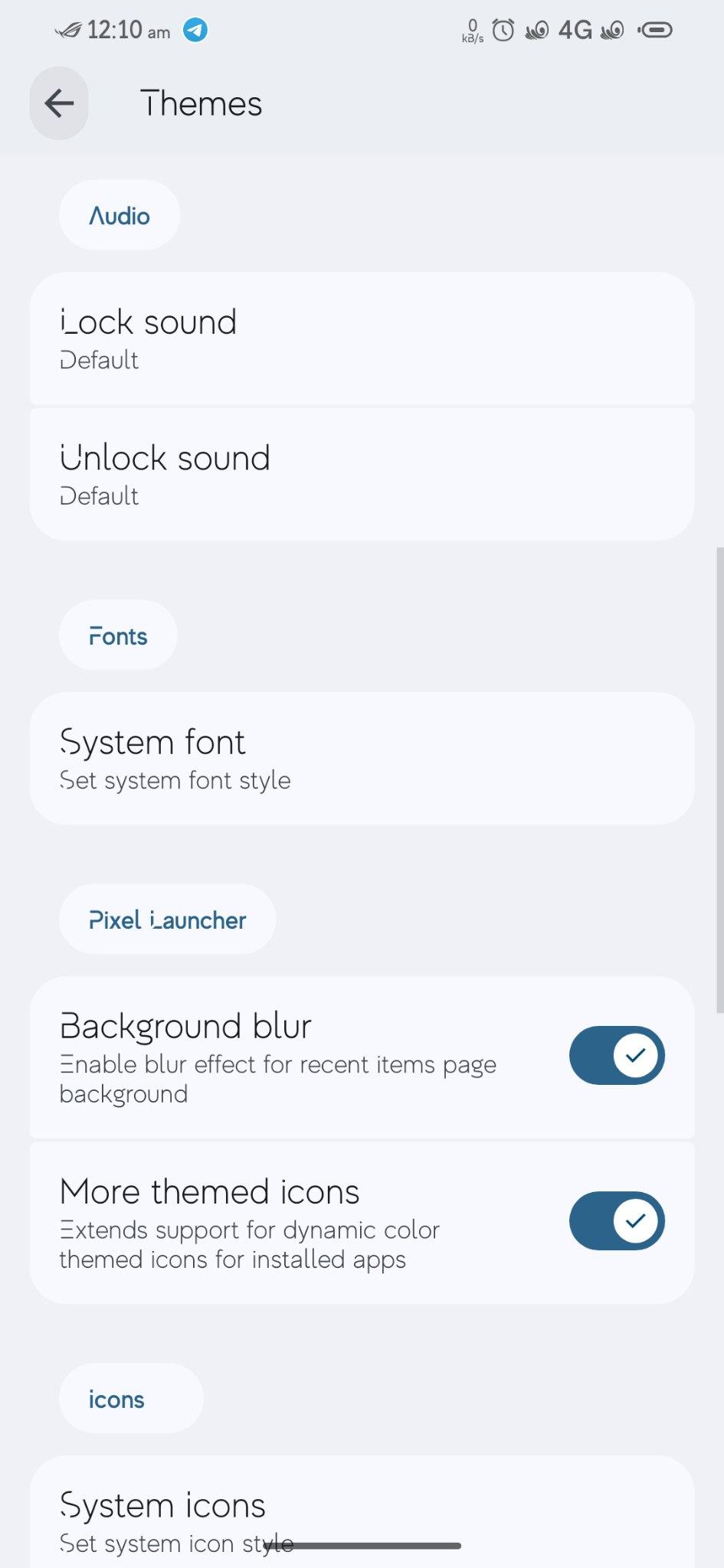
Task: Open System icons style setting
Action: (x=362, y=1512)
